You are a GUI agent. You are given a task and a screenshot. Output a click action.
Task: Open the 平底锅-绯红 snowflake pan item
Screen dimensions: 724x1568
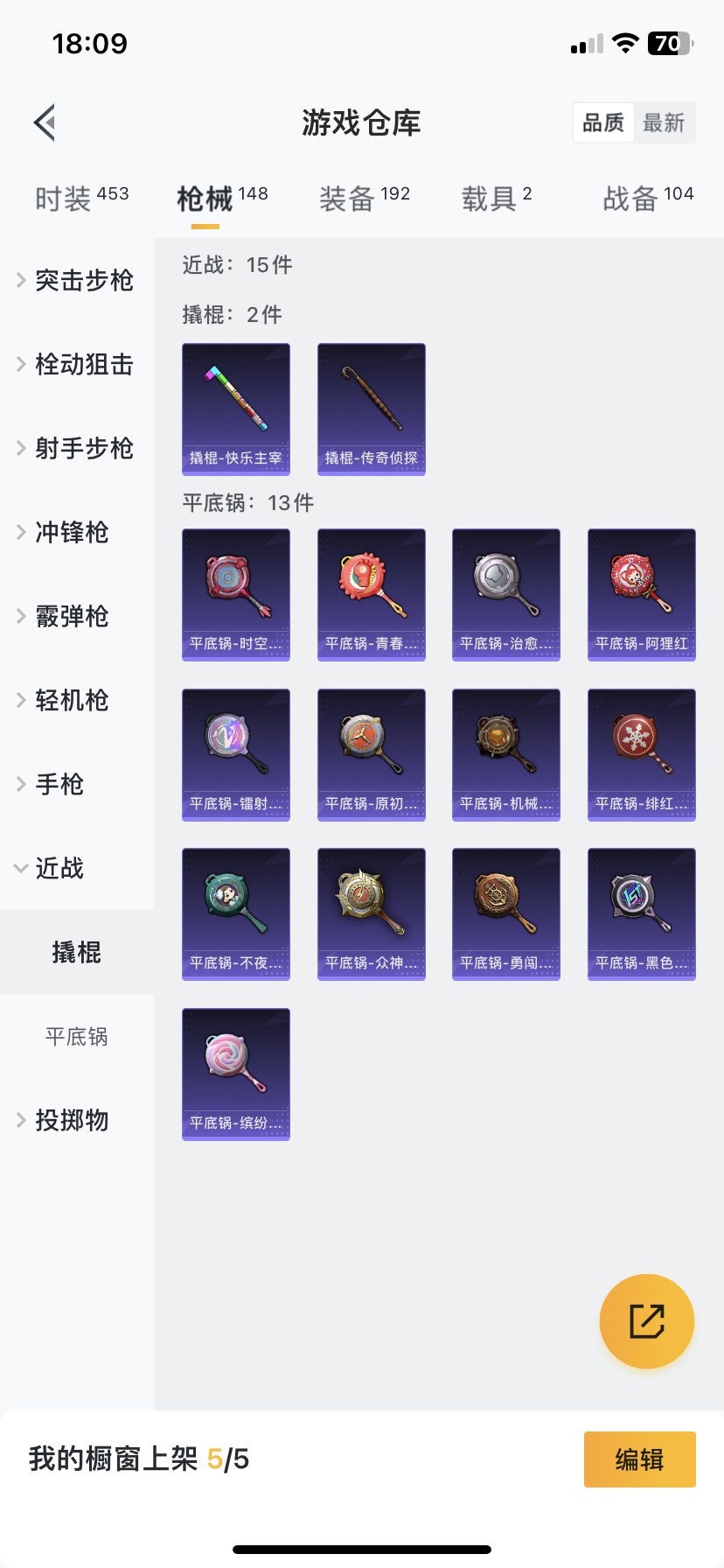pos(641,754)
